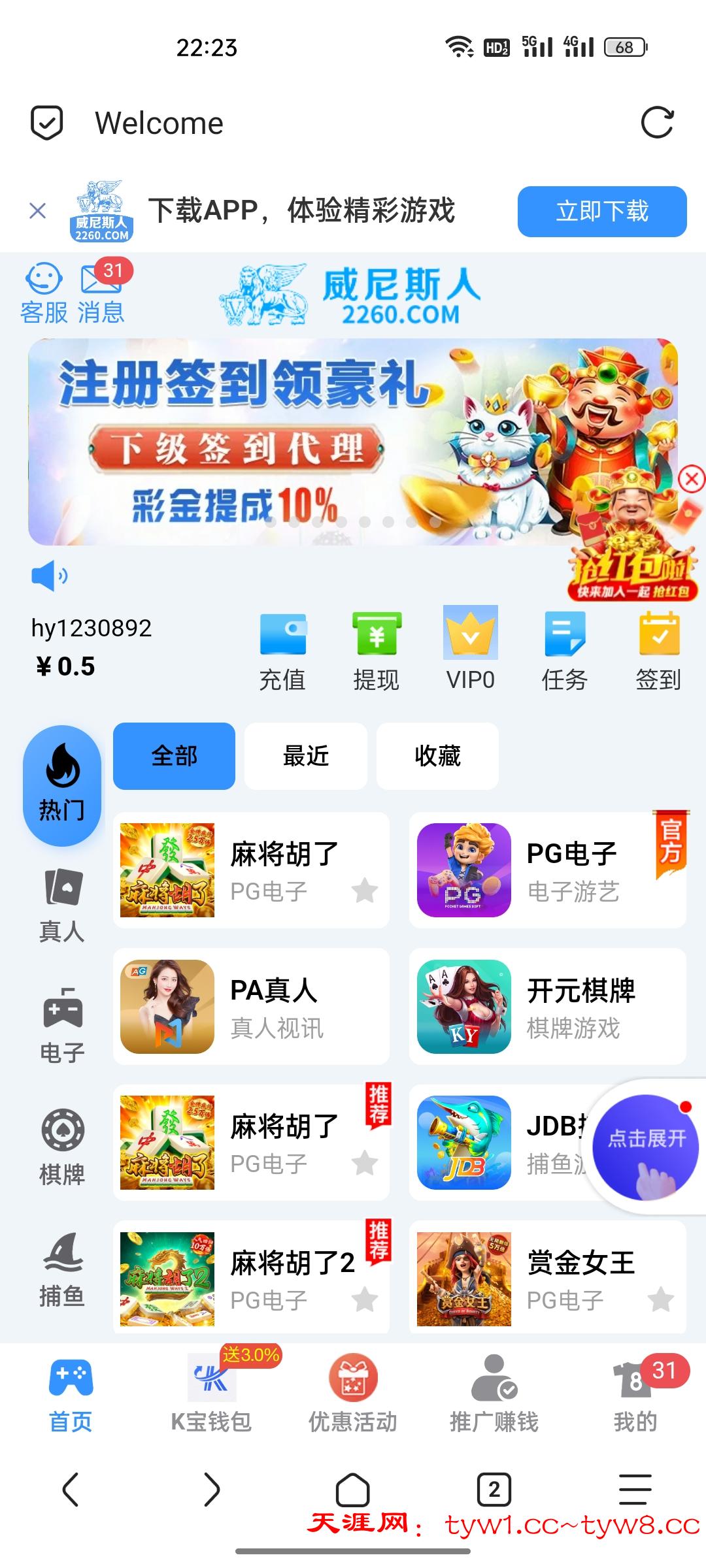Tap the 立即下载 button

click(x=601, y=212)
